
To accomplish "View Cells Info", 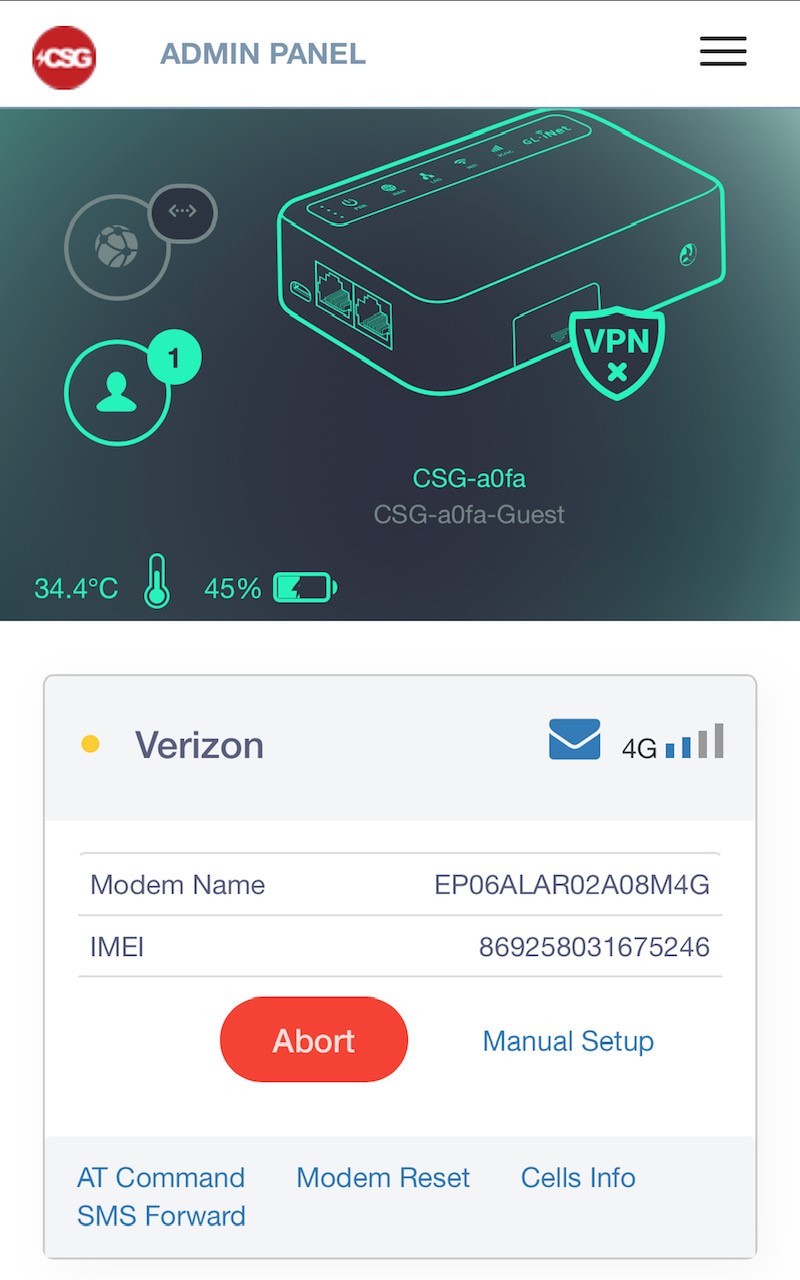I will pyautogui.click(x=578, y=1177).
